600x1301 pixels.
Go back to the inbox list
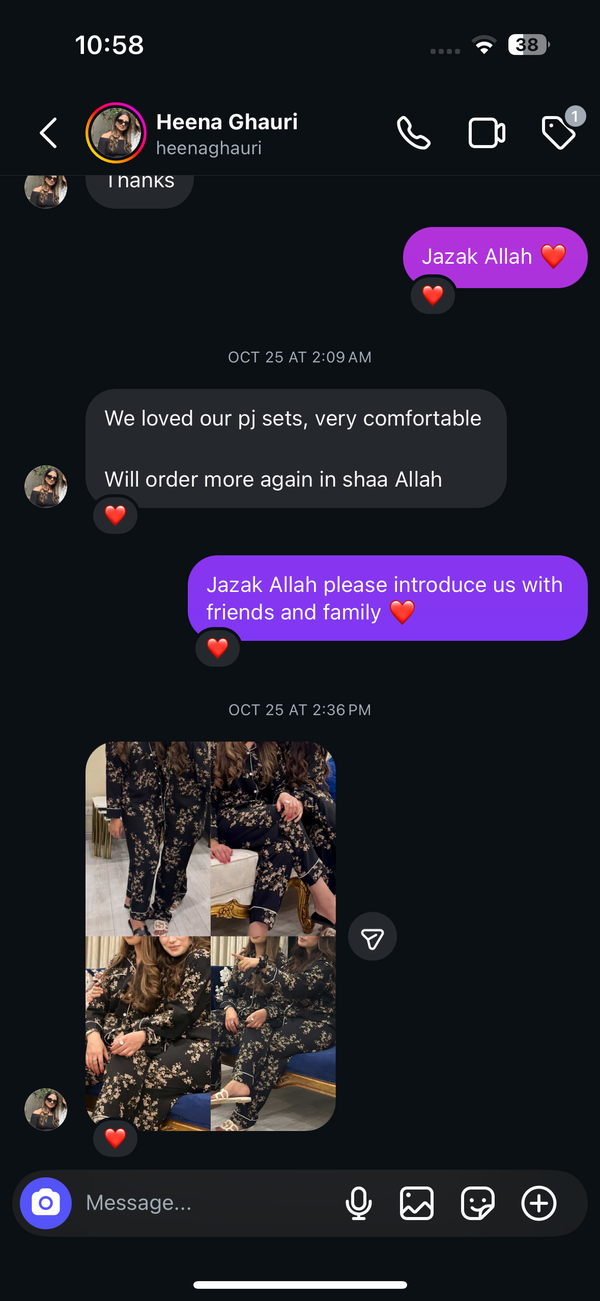point(48,133)
